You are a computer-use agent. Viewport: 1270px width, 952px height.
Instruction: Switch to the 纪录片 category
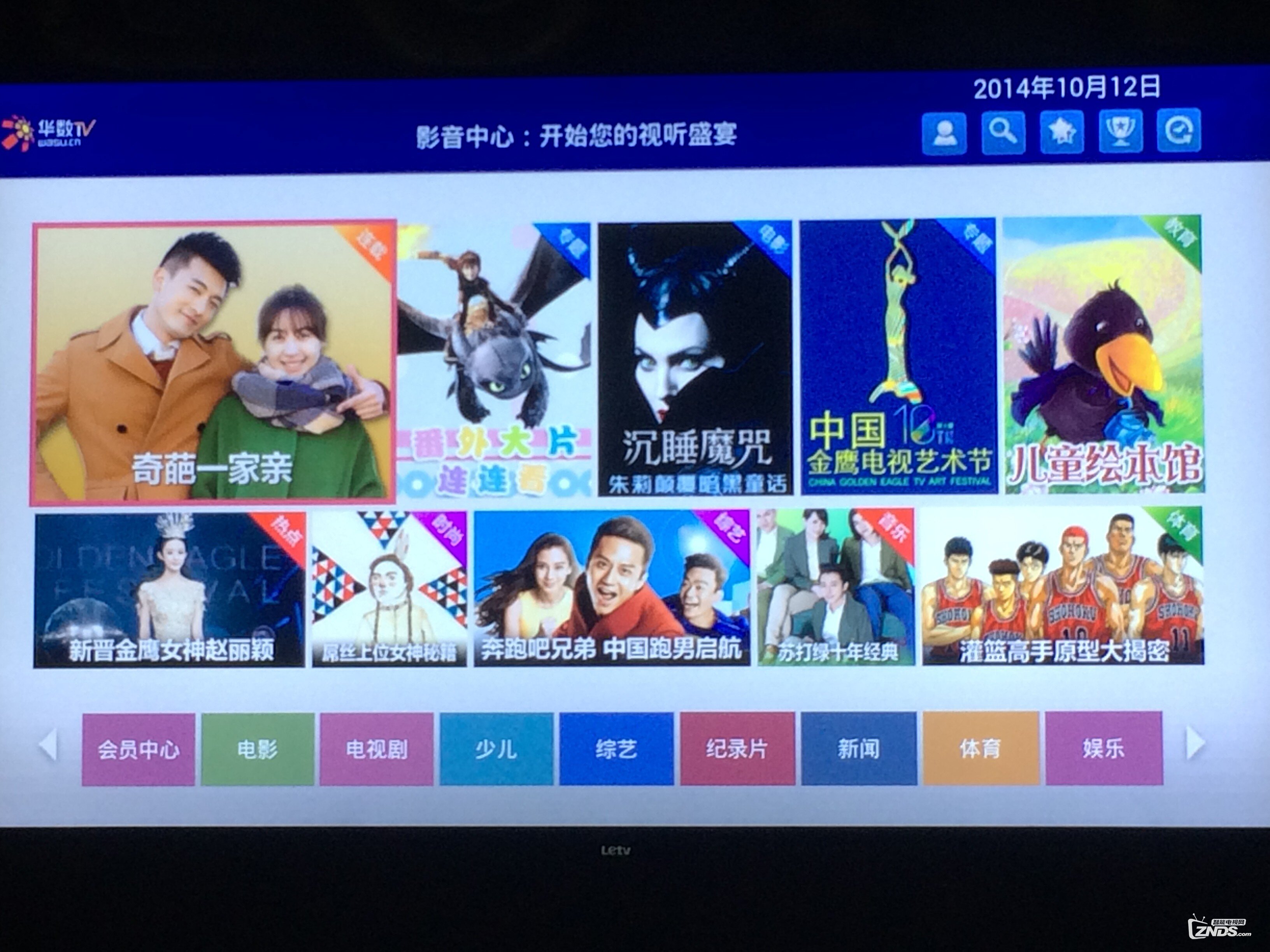738,748
